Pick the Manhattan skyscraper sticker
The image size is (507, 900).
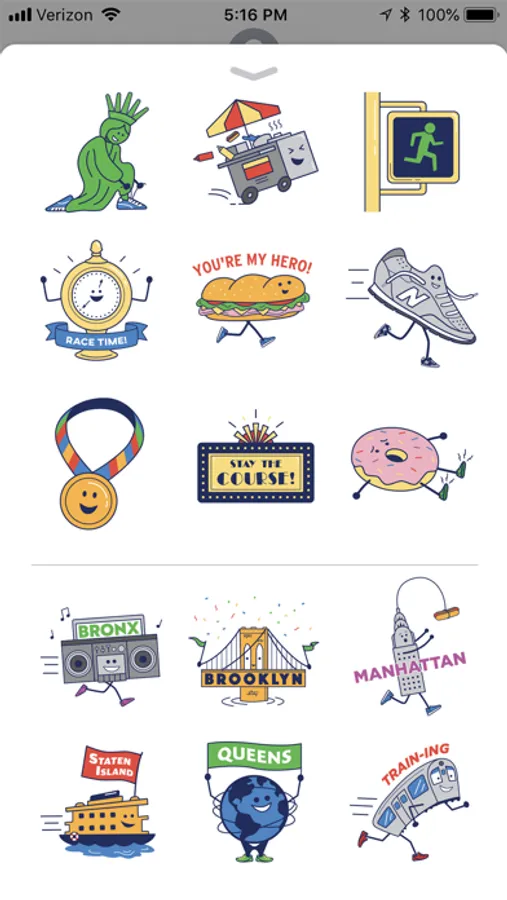click(x=410, y=646)
